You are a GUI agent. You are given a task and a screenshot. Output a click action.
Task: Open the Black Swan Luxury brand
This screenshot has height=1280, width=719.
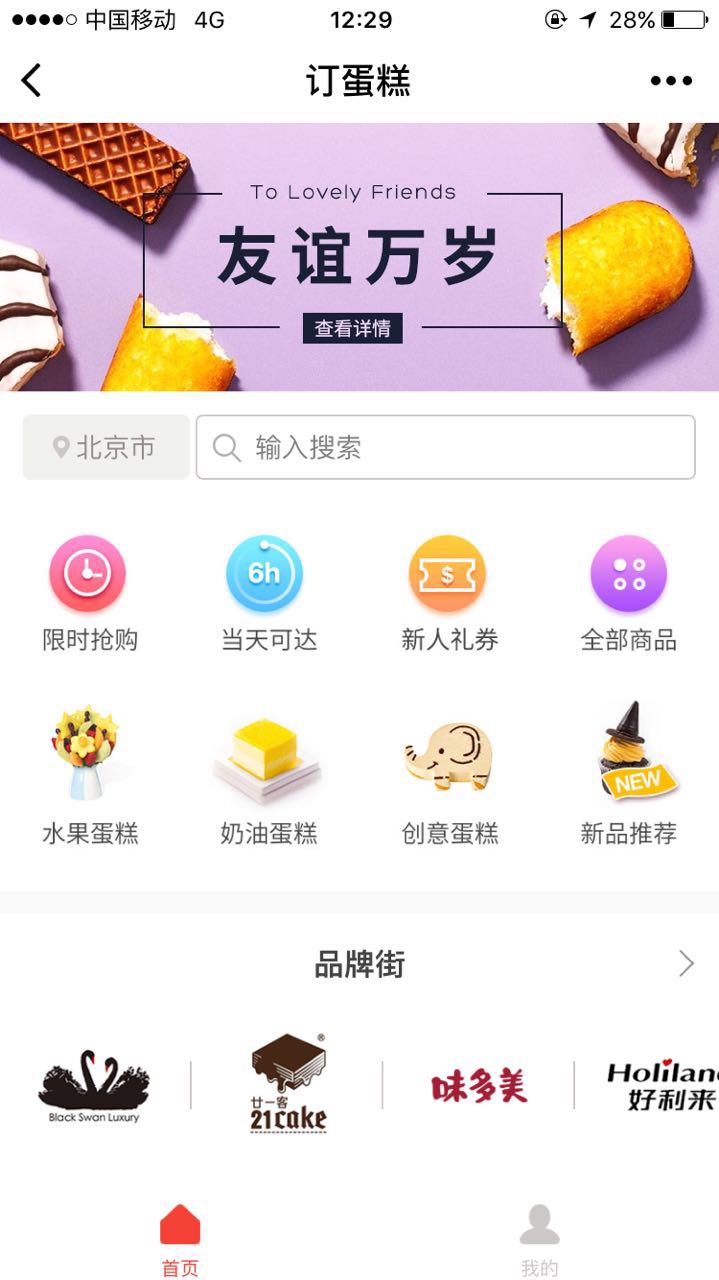pos(94,1086)
